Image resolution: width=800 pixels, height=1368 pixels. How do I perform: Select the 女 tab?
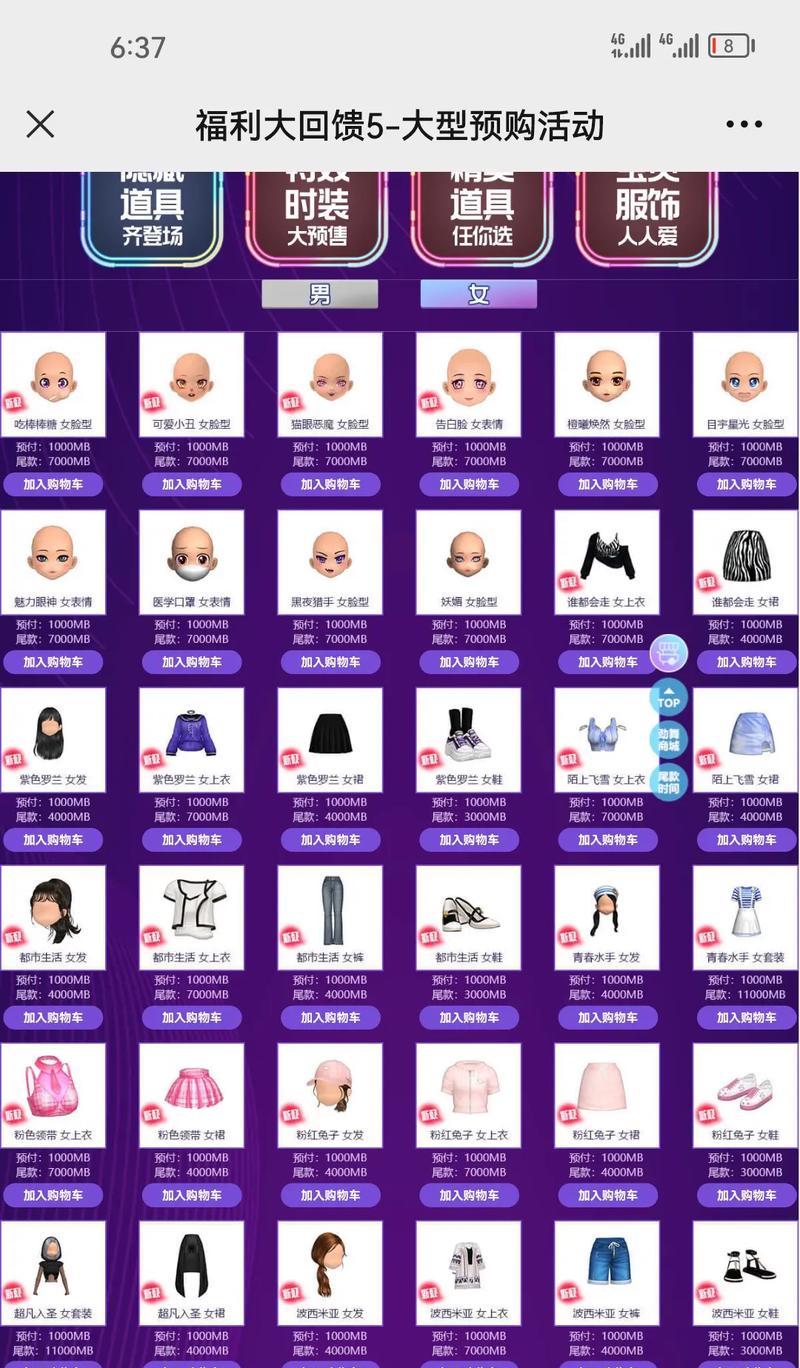[x=478, y=294]
